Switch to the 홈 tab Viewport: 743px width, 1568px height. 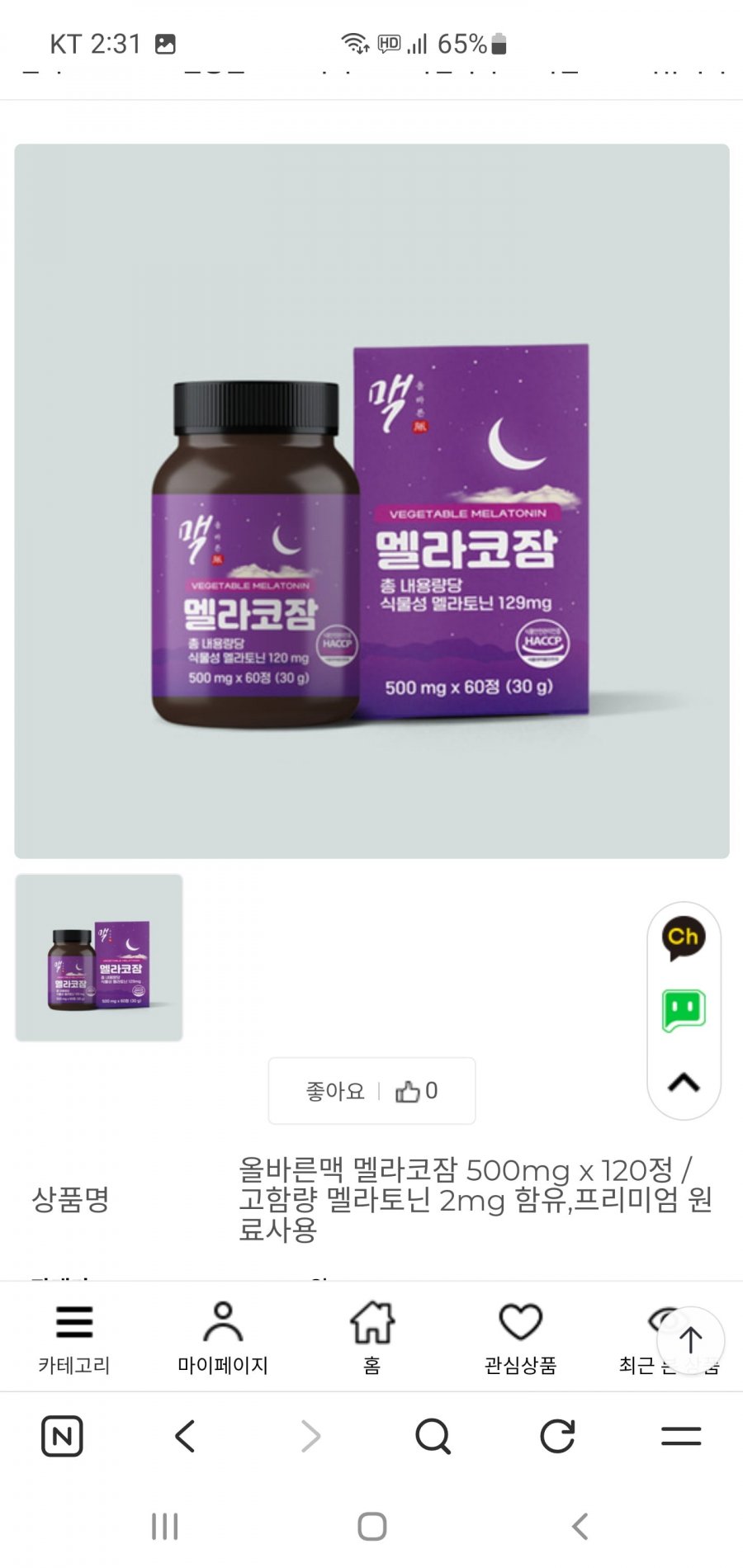pos(371,1339)
